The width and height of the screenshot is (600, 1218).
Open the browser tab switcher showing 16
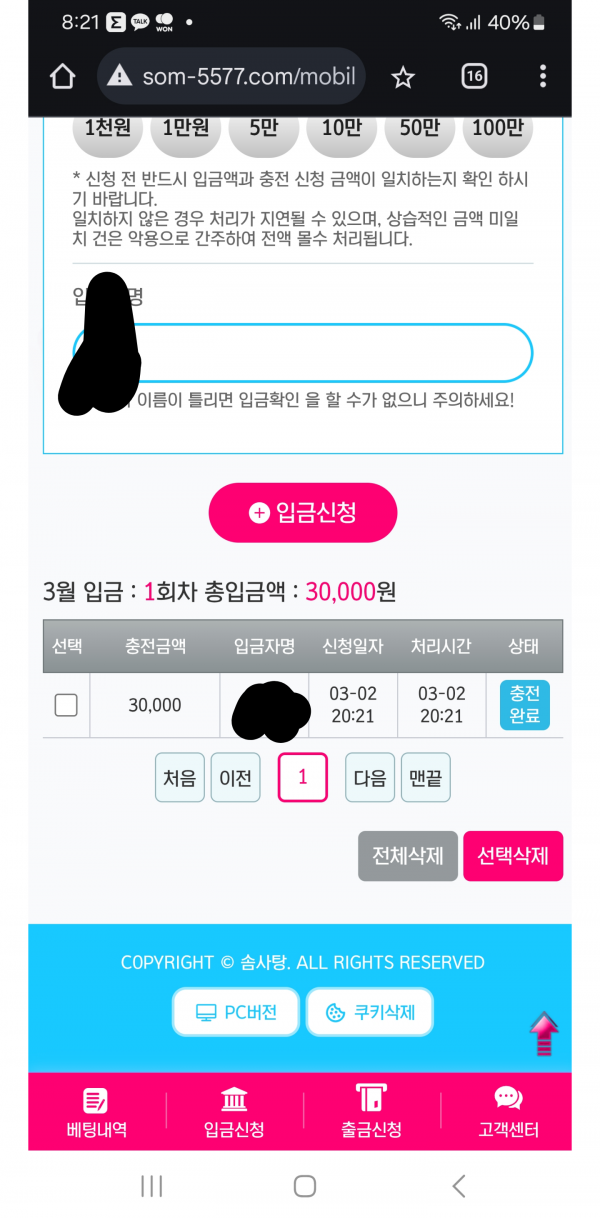click(474, 77)
